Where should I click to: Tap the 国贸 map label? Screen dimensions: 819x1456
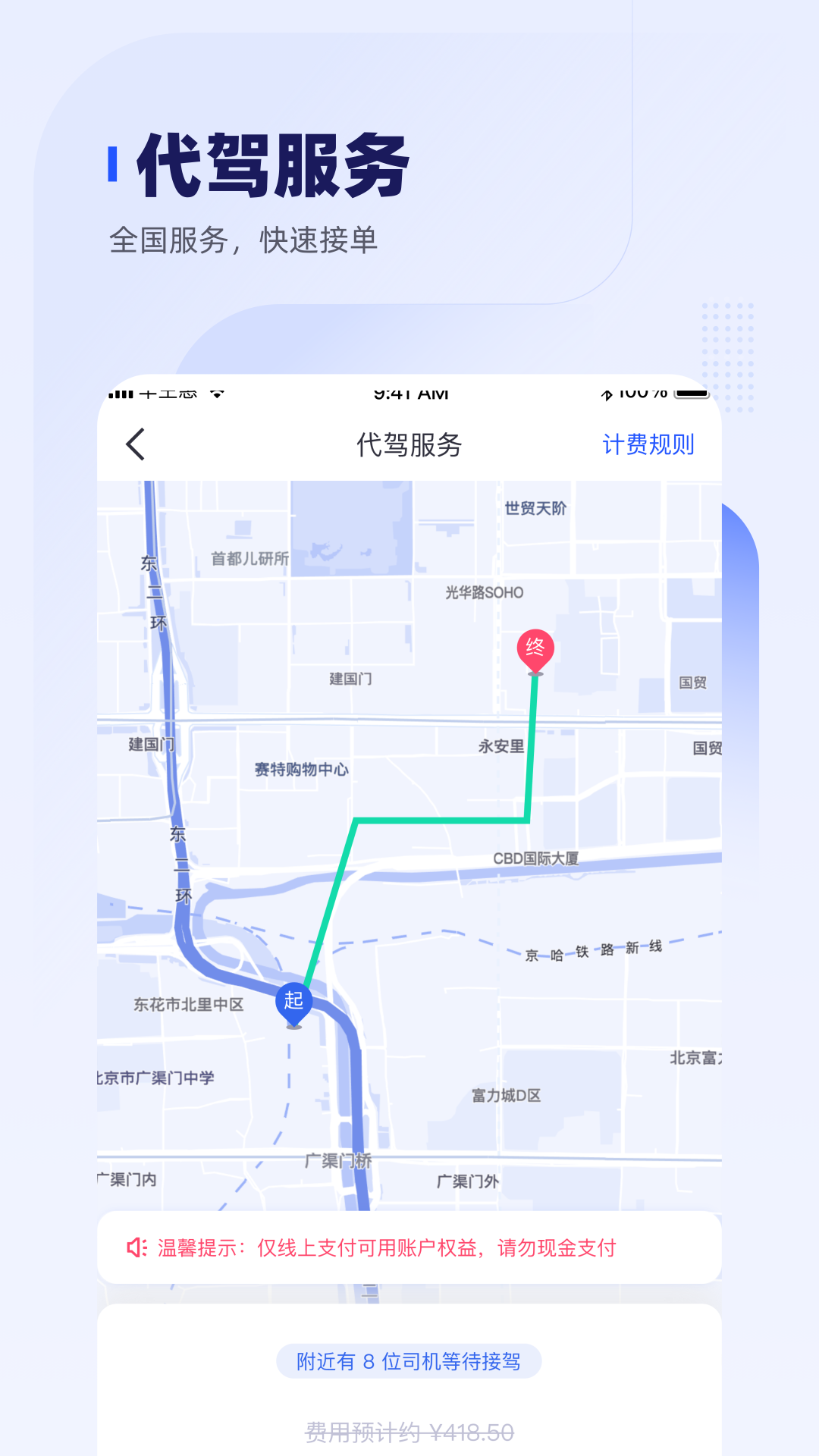[x=694, y=682]
